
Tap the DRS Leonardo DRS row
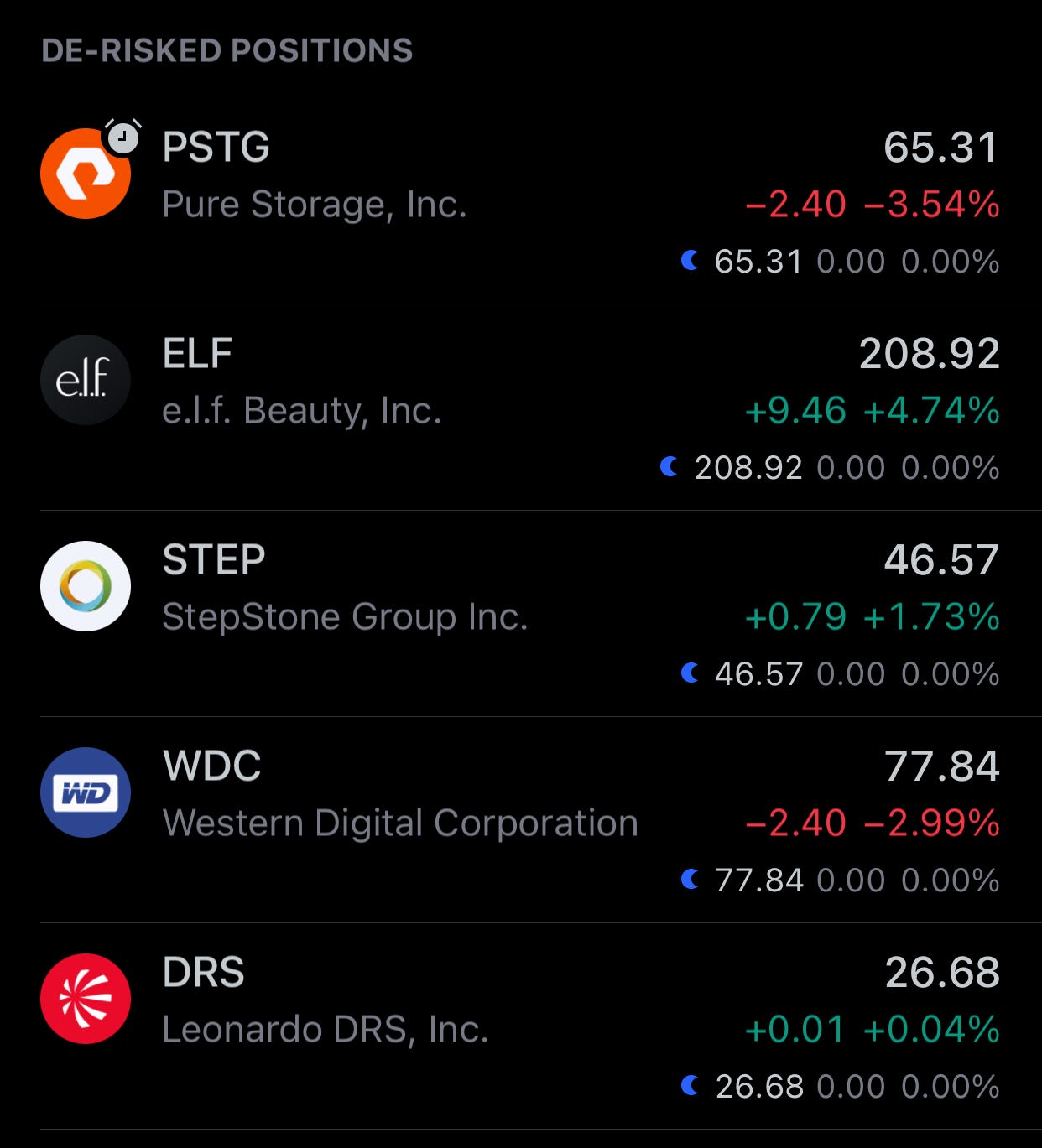point(520,1026)
